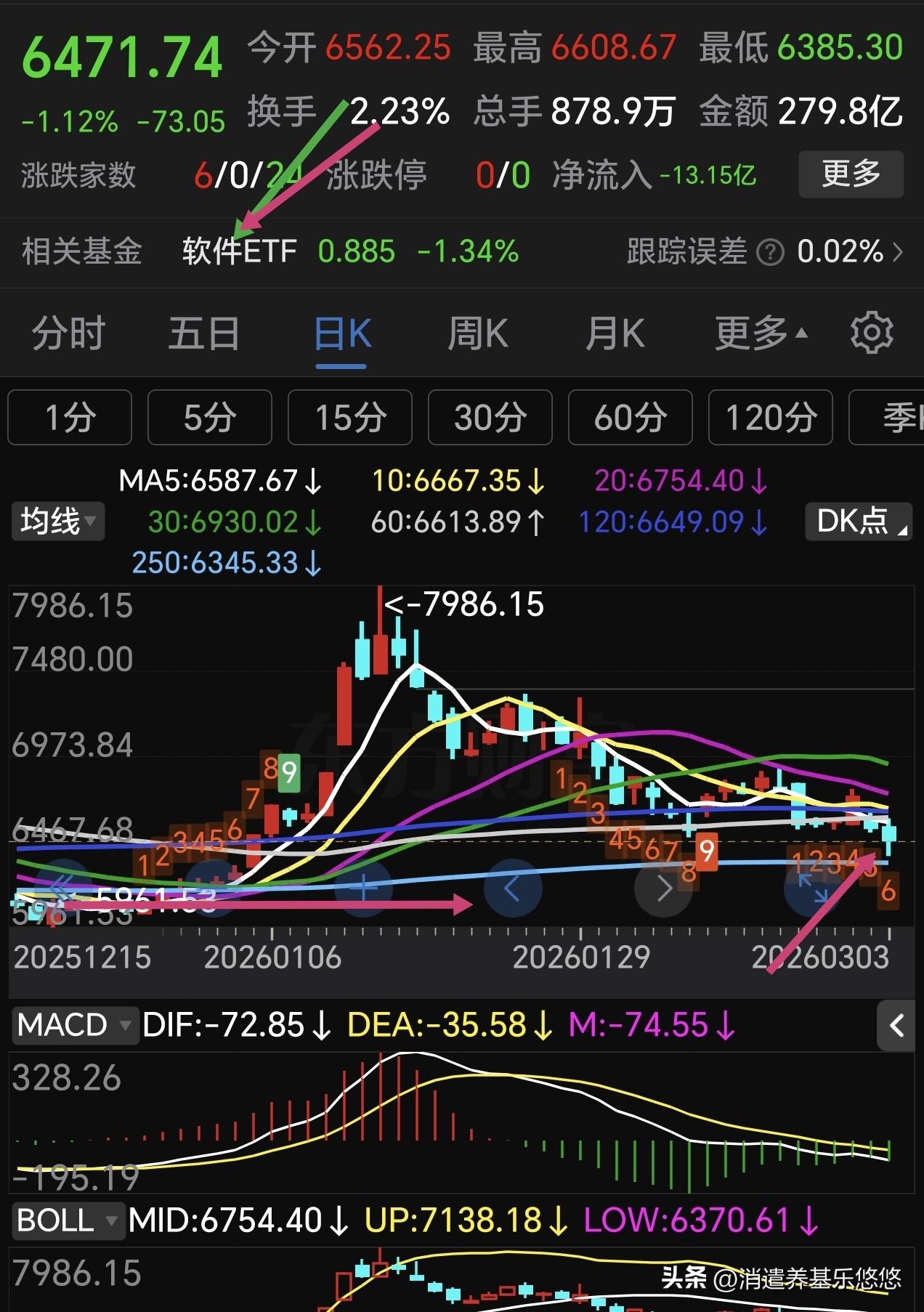Toggle the DK点 buy/sell signal markers
Viewport: 924px width, 1312px height.
(x=857, y=521)
